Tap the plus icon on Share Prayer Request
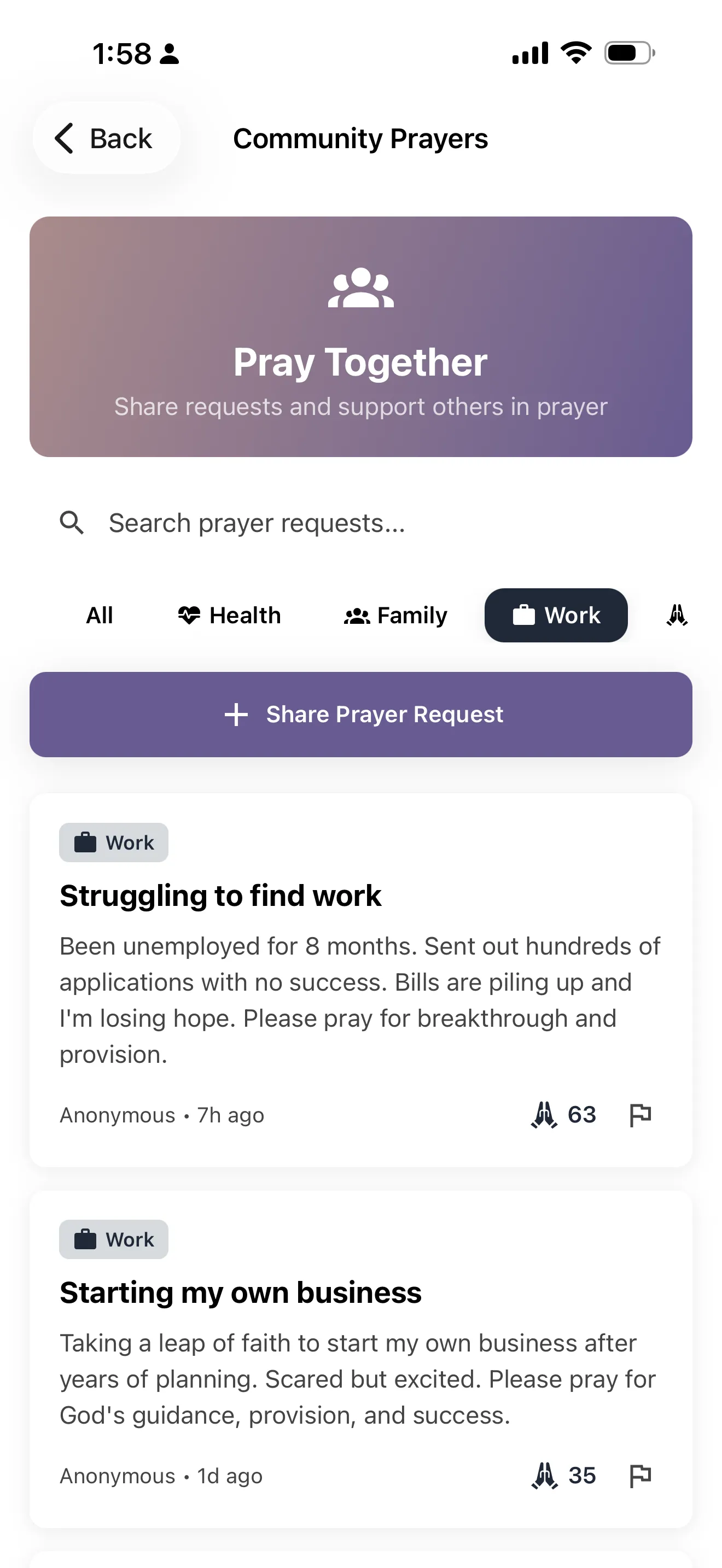Image resolution: width=722 pixels, height=1568 pixels. point(236,714)
